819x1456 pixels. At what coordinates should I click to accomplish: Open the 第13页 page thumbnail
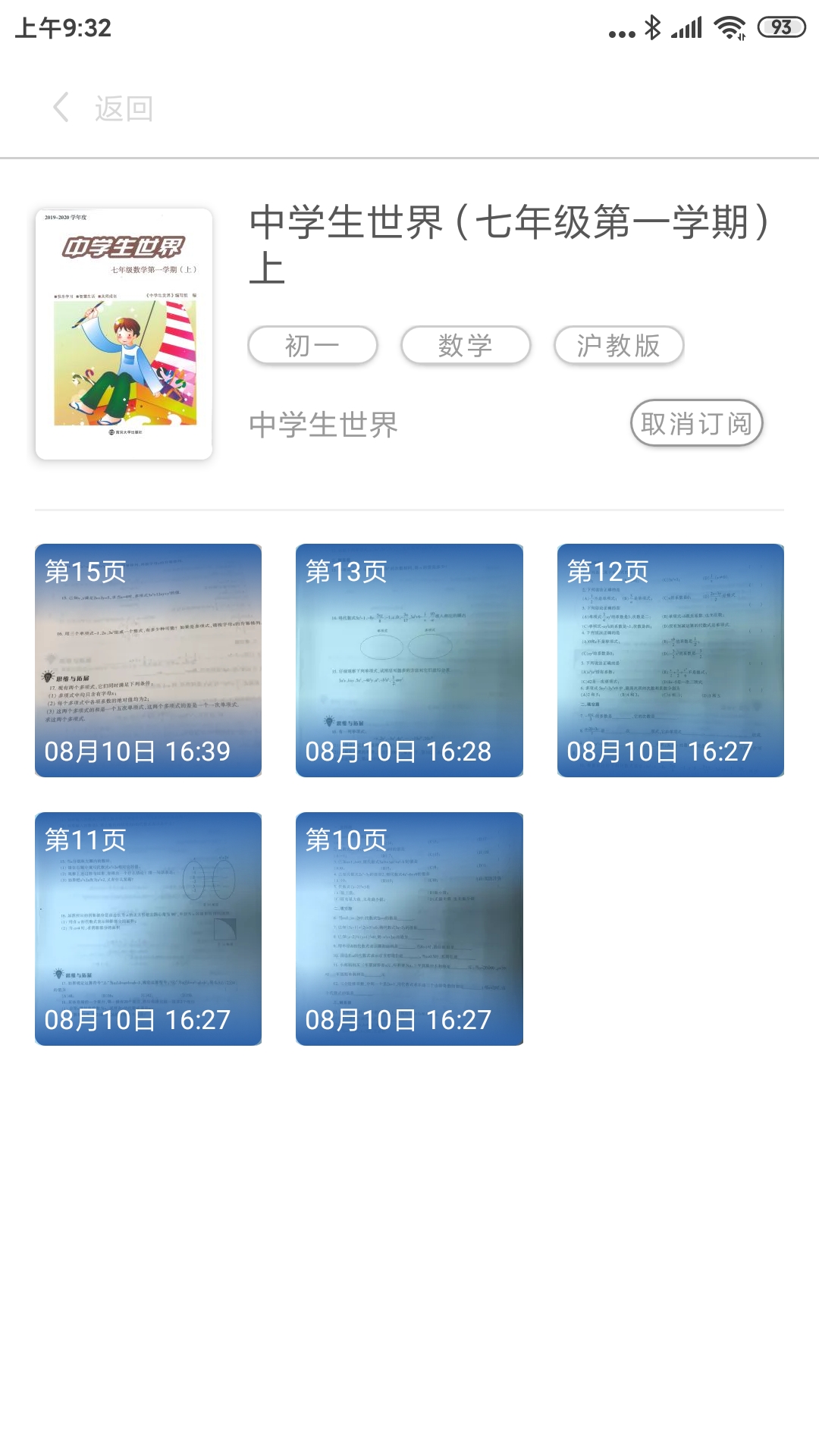[409, 661]
